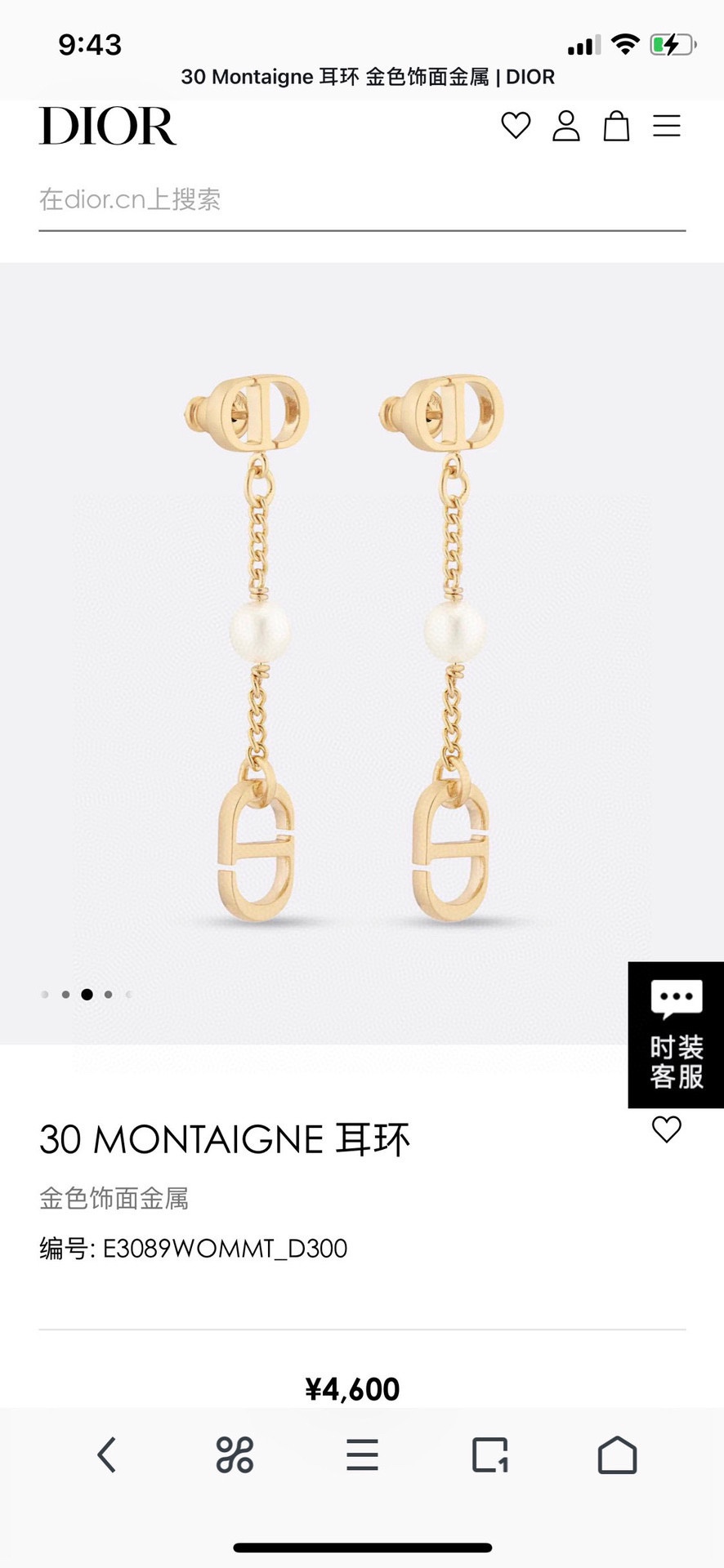
Task: Go to the browser home page
Action: point(617,1455)
